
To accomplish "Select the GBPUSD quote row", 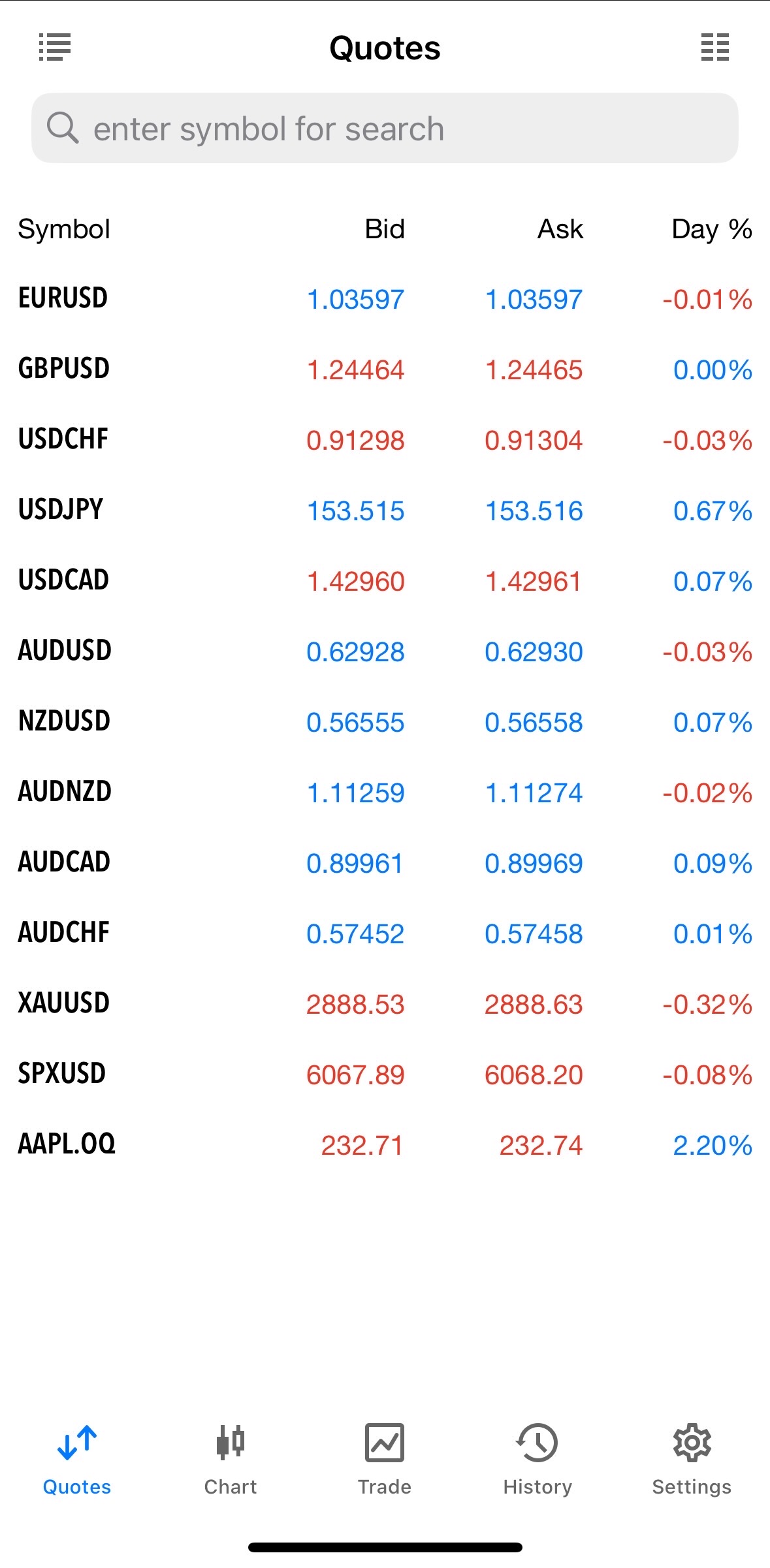I will (x=385, y=369).
